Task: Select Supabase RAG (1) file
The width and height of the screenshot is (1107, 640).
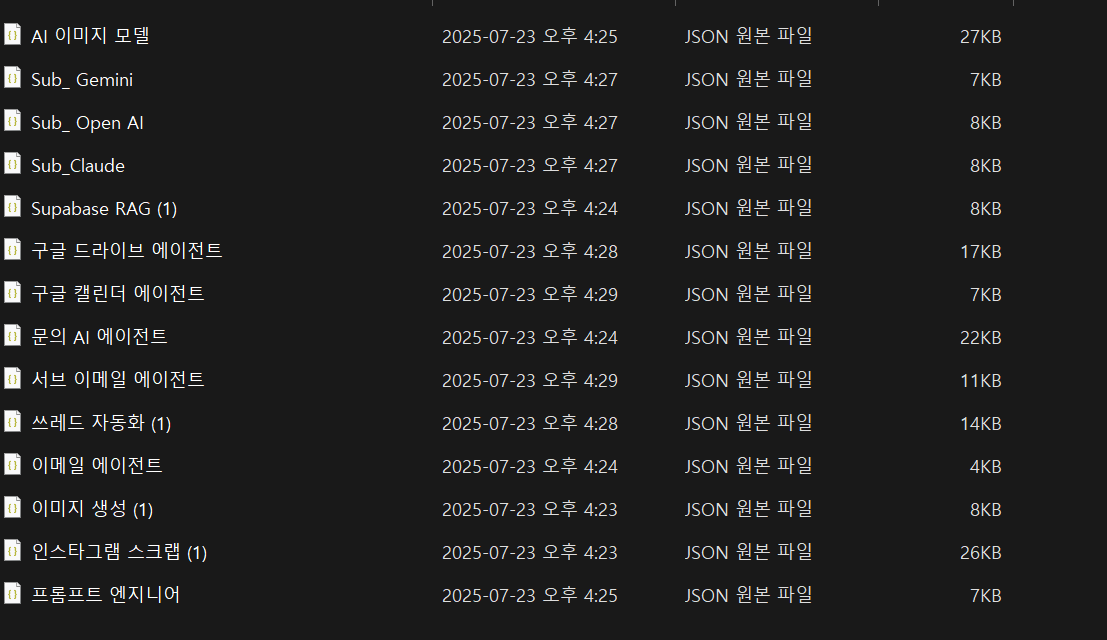Action: click(x=103, y=208)
